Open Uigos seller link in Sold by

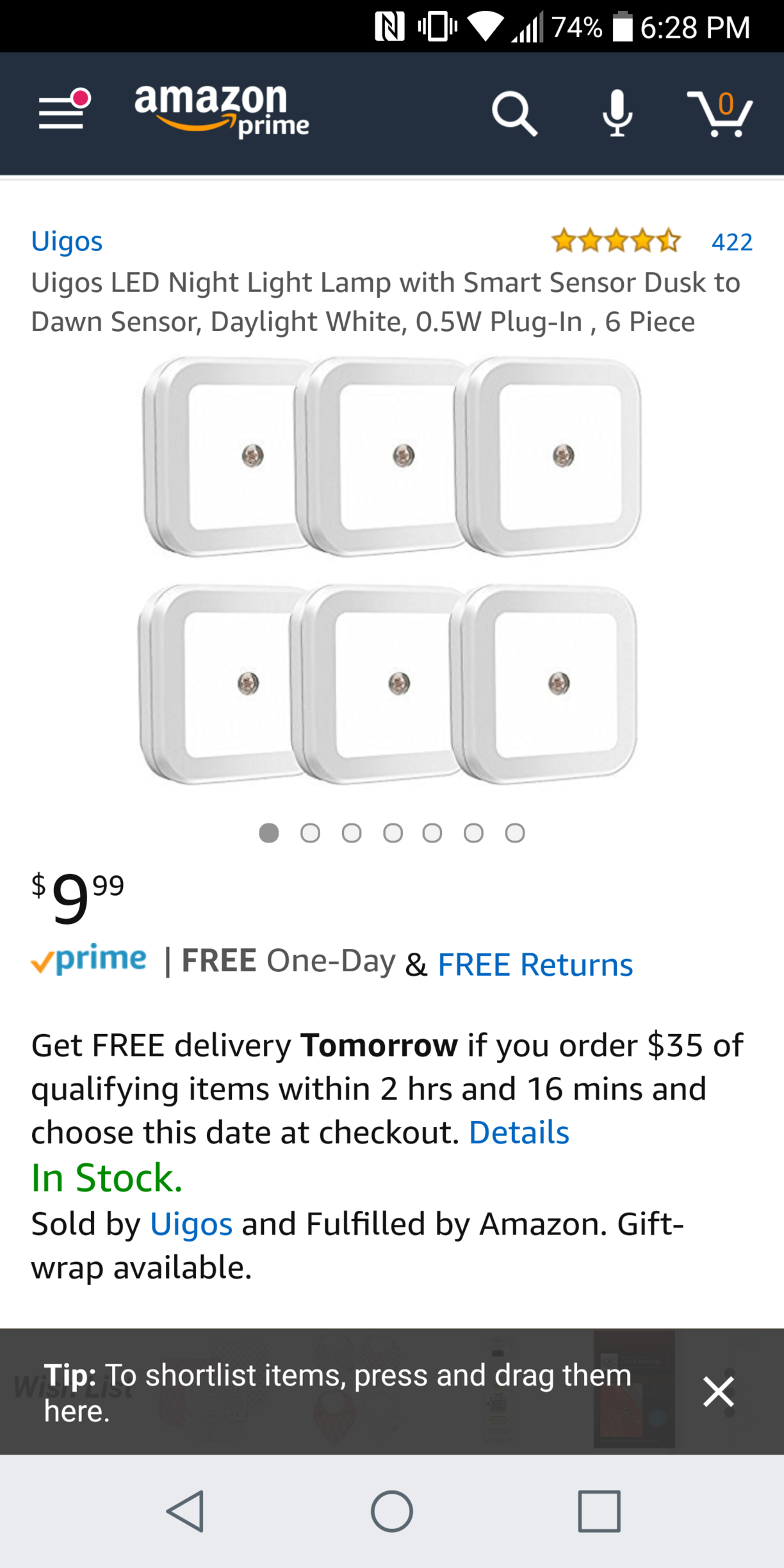point(191,1224)
